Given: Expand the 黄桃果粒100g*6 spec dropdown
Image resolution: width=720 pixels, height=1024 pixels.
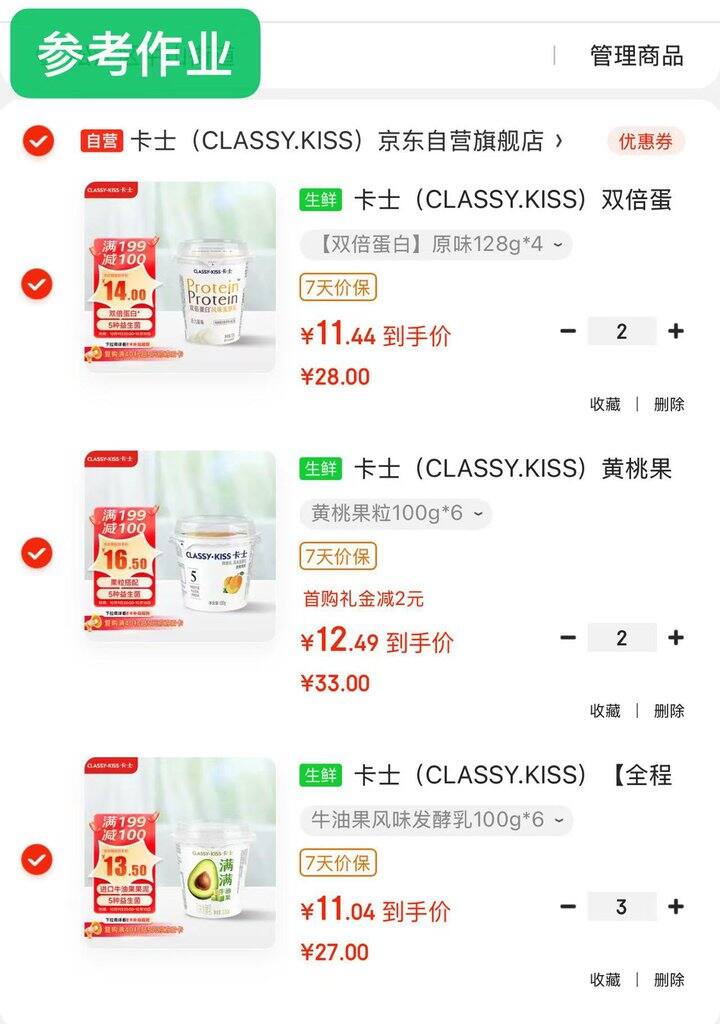Looking at the screenshot, I should click(396, 513).
